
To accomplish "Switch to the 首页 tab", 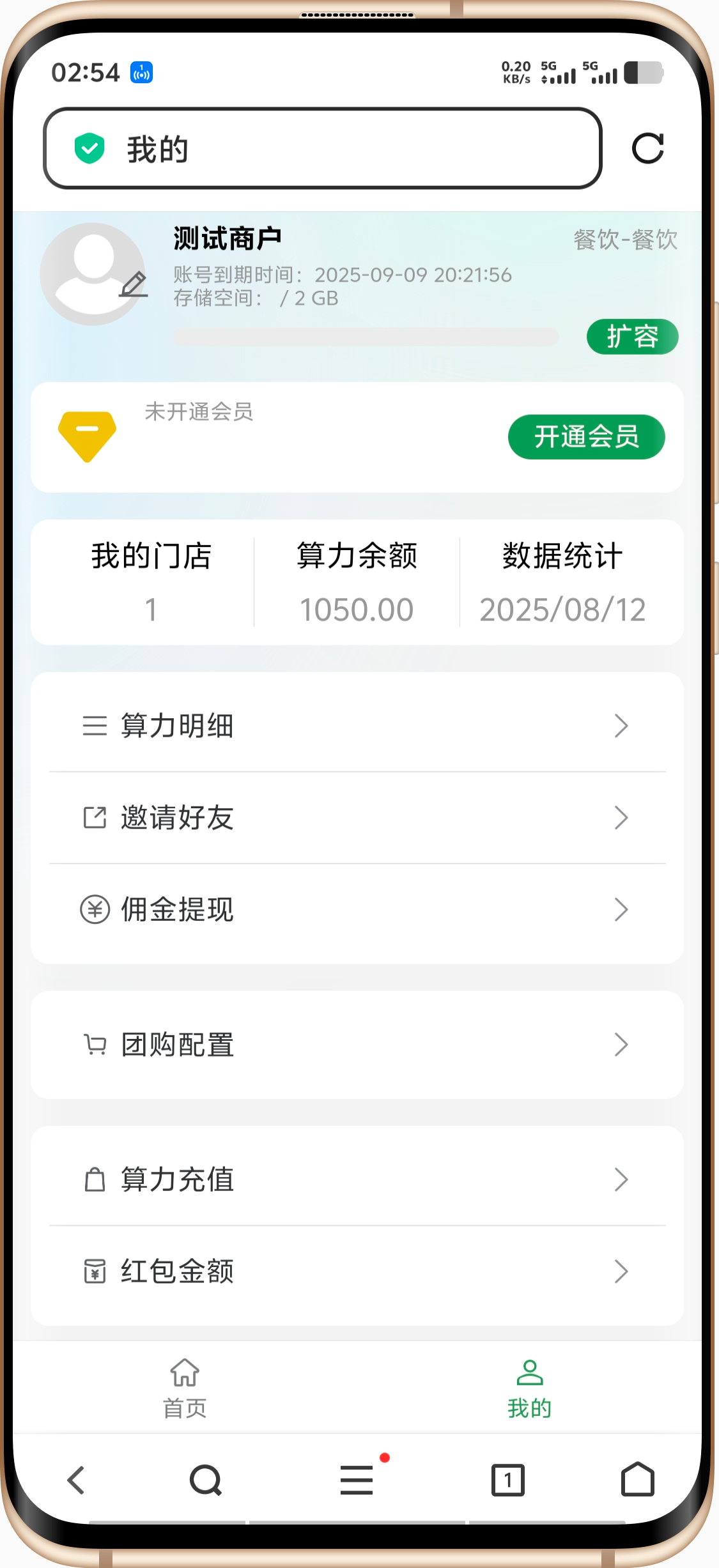I will click(185, 1388).
